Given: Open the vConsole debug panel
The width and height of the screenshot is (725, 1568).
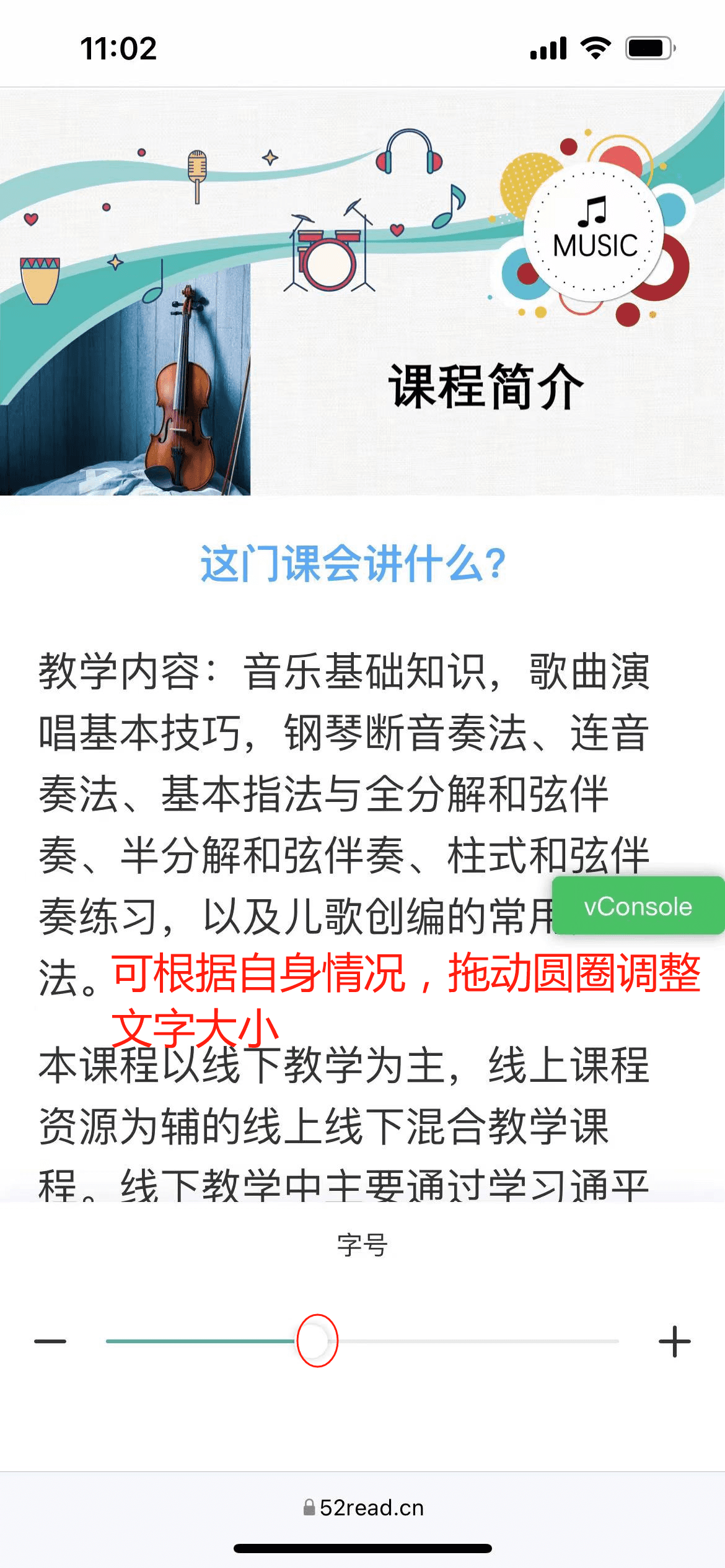Looking at the screenshot, I should coord(638,906).
